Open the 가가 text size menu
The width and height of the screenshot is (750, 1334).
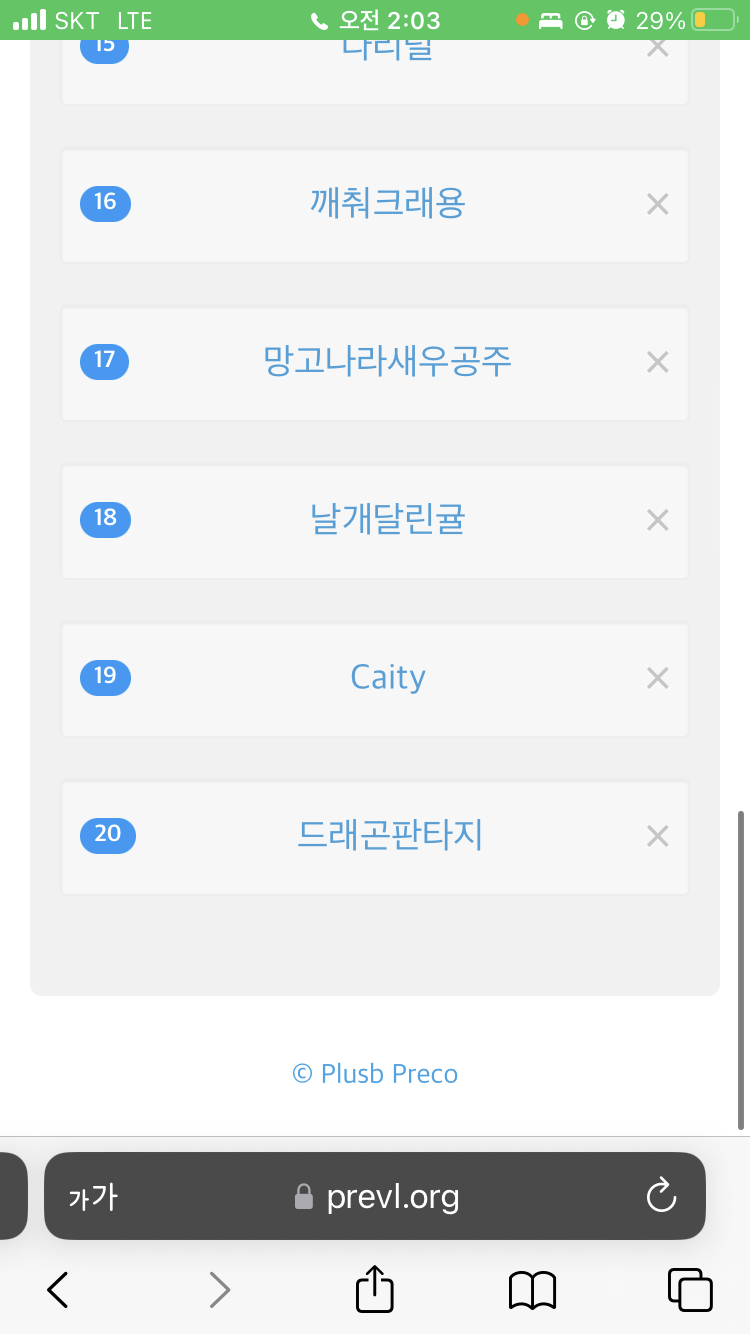pyautogui.click(x=93, y=1196)
